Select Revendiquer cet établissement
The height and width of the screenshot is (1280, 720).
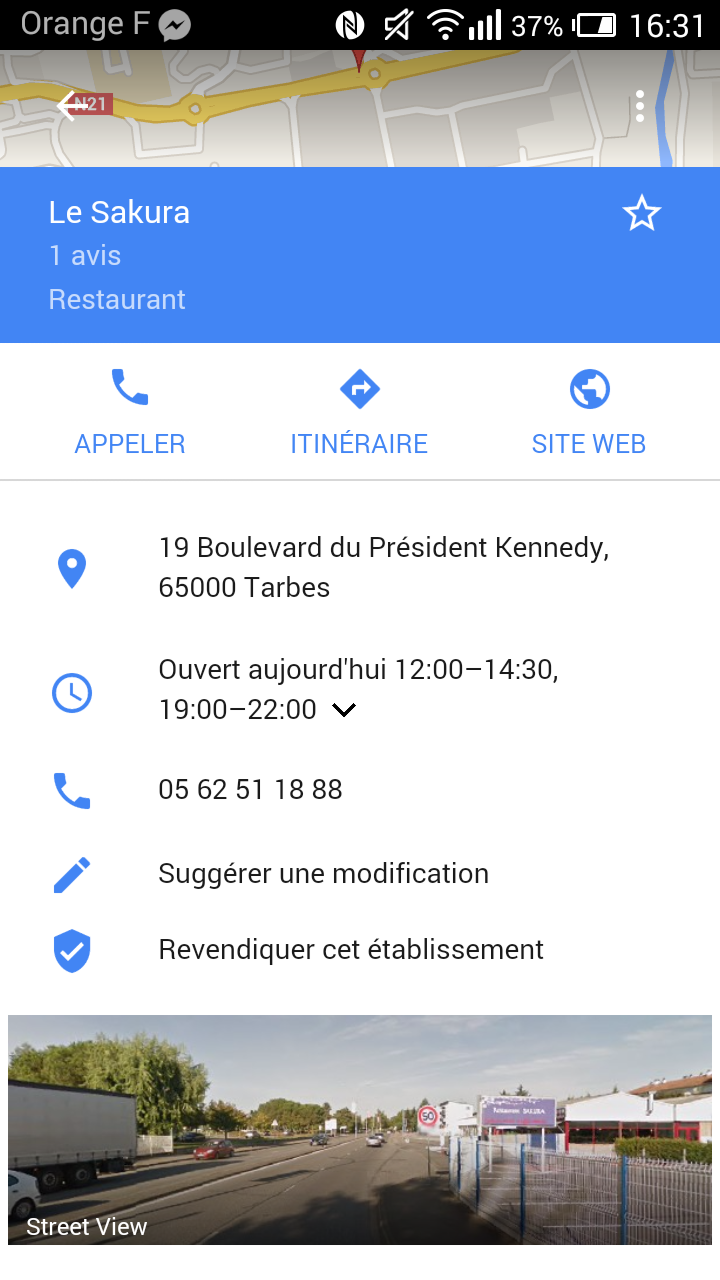pyautogui.click(x=350, y=949)
